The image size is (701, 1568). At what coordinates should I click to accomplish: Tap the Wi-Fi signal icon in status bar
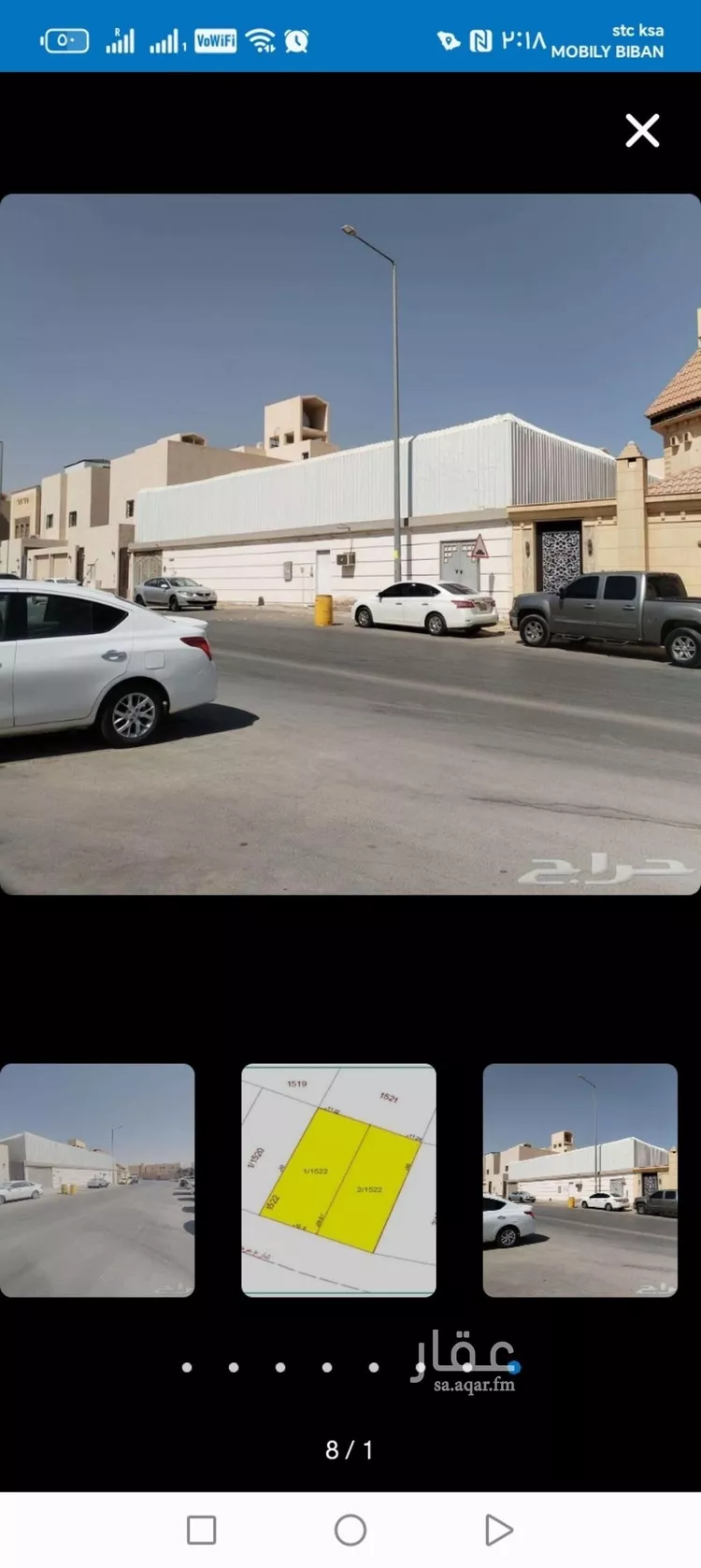[x=262, y=39]
